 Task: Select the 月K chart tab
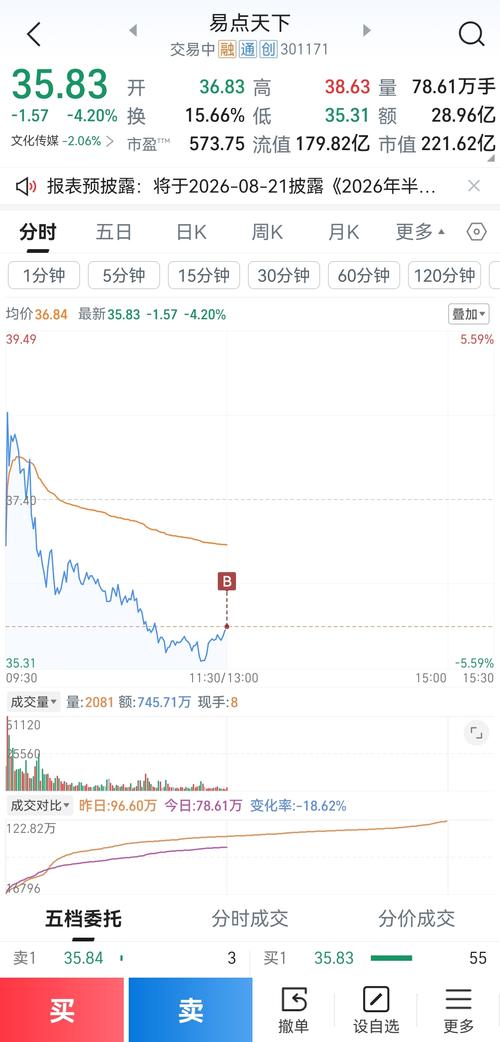344,232
